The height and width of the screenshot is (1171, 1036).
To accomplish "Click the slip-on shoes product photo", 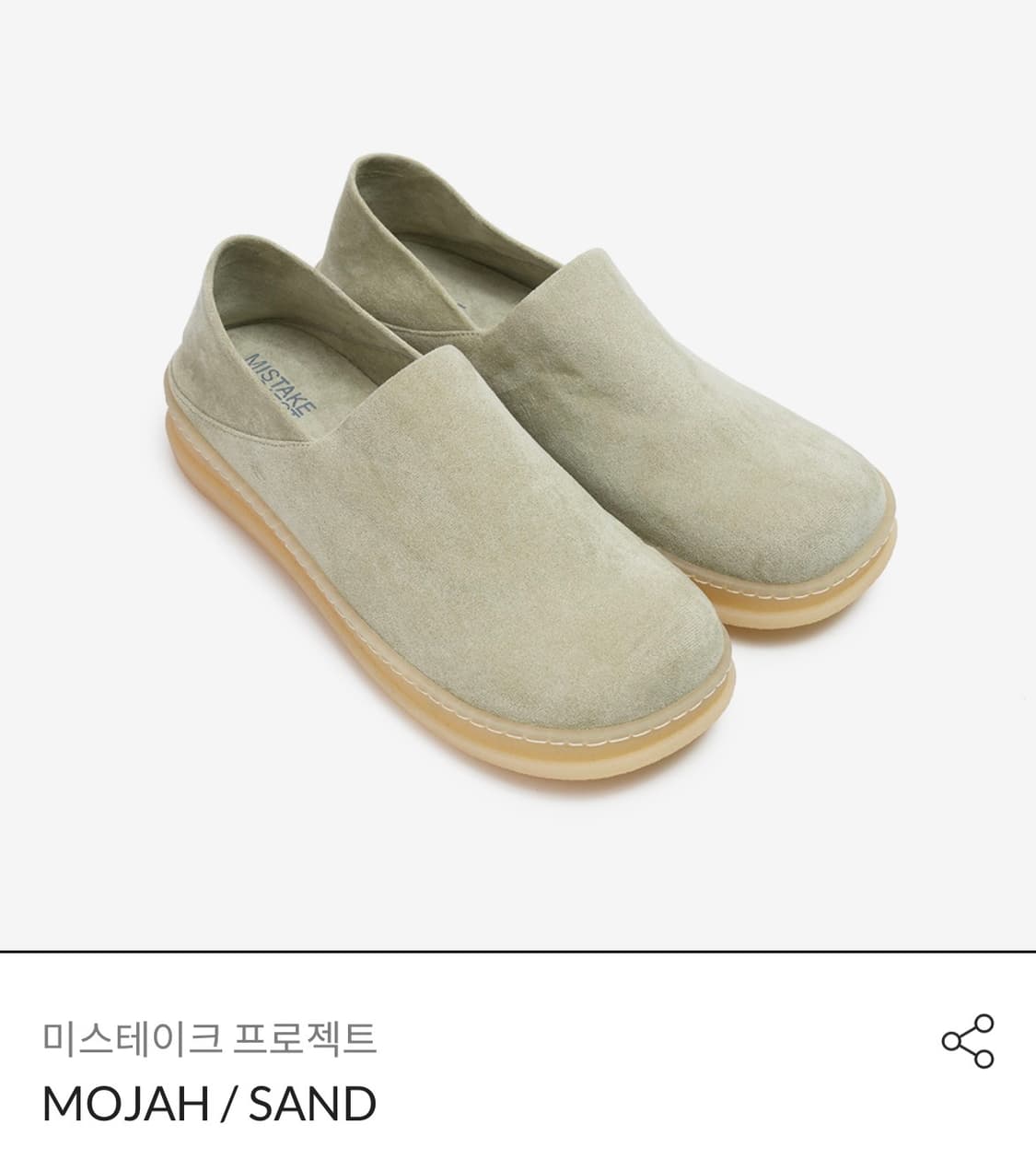I will pyautogui.click(x=518, y=479).
